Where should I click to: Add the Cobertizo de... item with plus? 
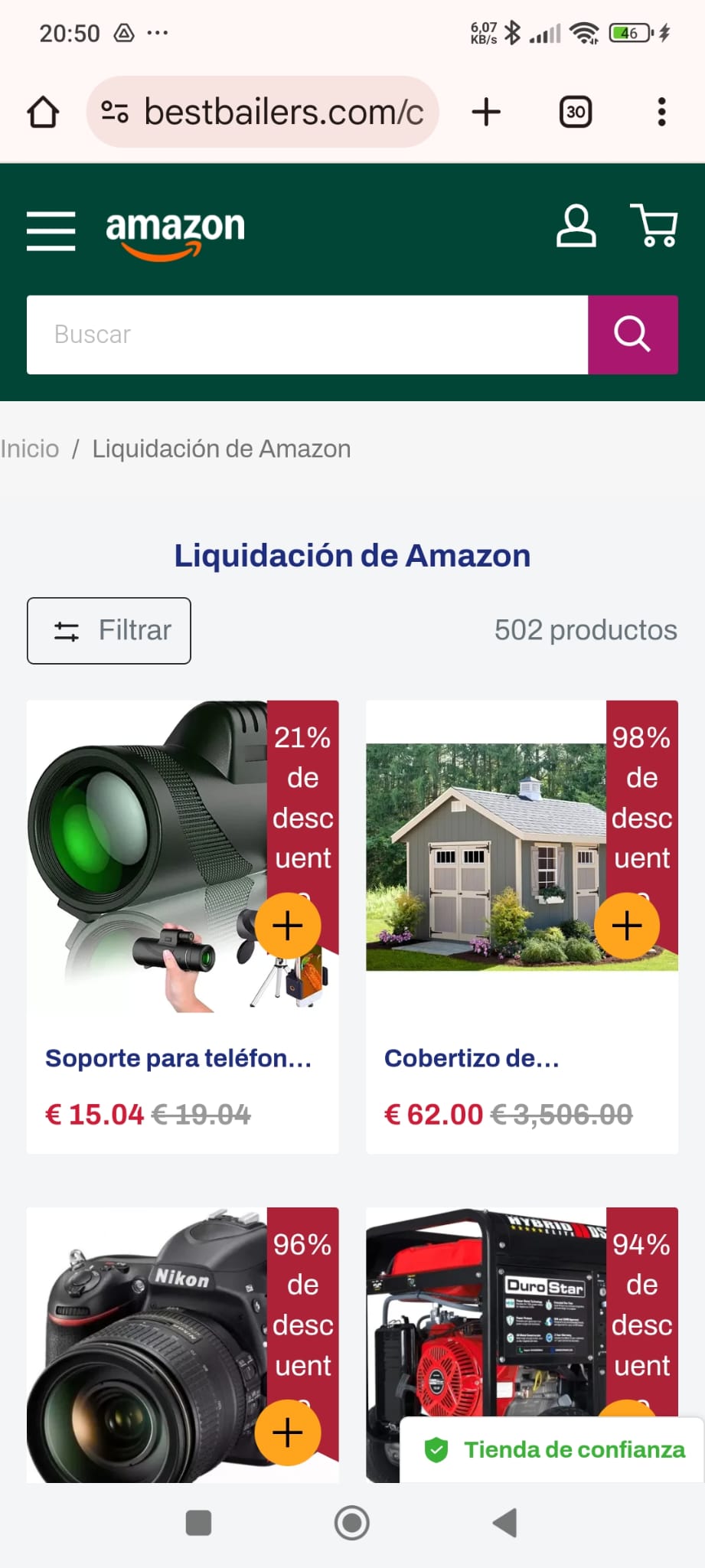click(626, 926)
